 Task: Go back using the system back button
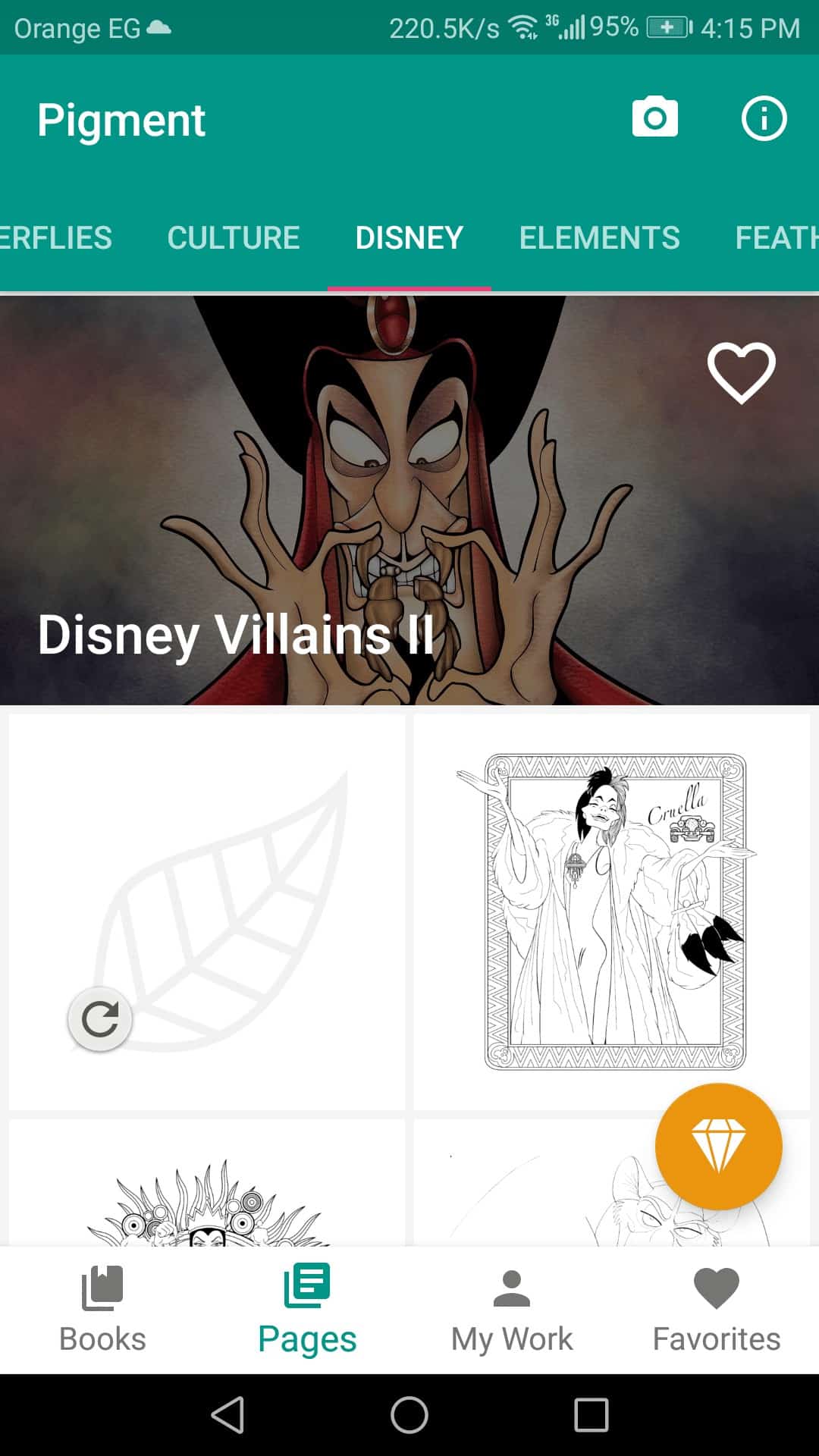[227, 1415]
